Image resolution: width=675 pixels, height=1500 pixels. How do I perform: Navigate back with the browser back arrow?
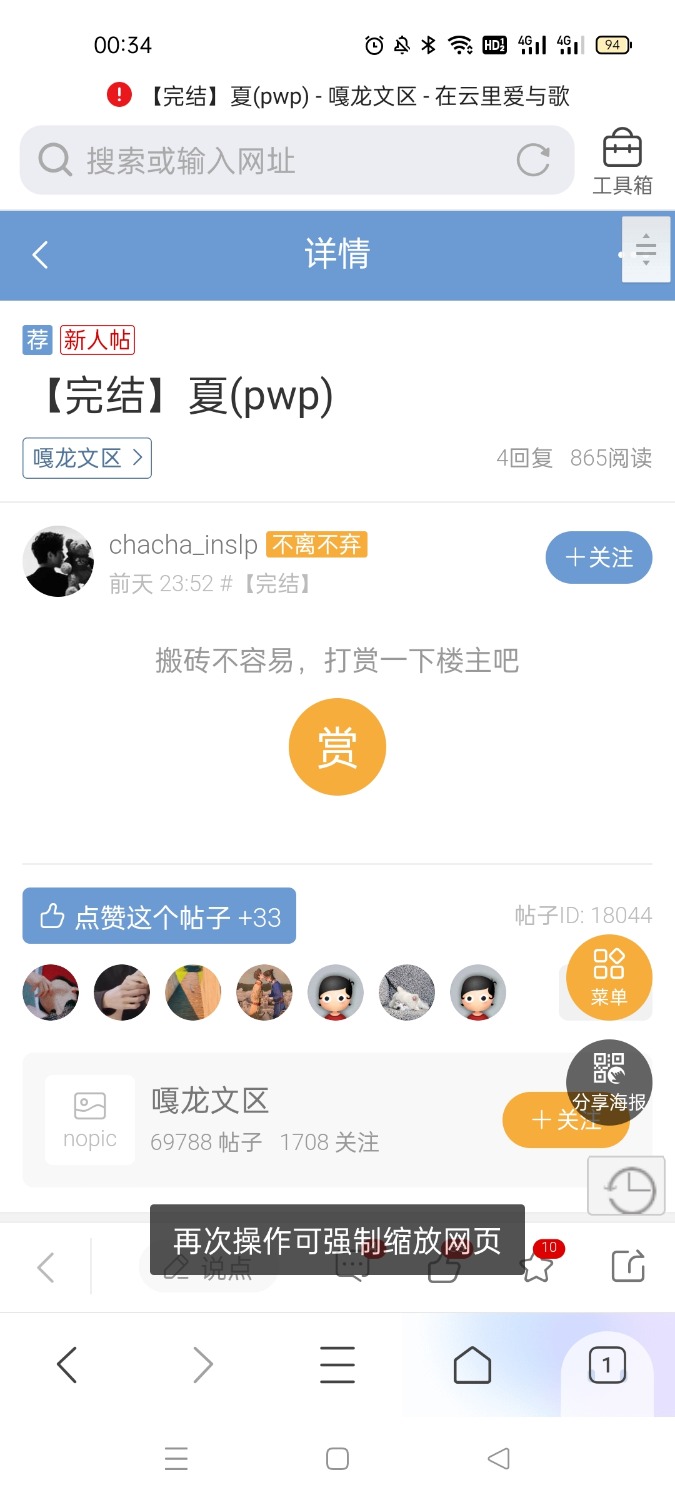pyautogui.click(x=67, y=1364)
